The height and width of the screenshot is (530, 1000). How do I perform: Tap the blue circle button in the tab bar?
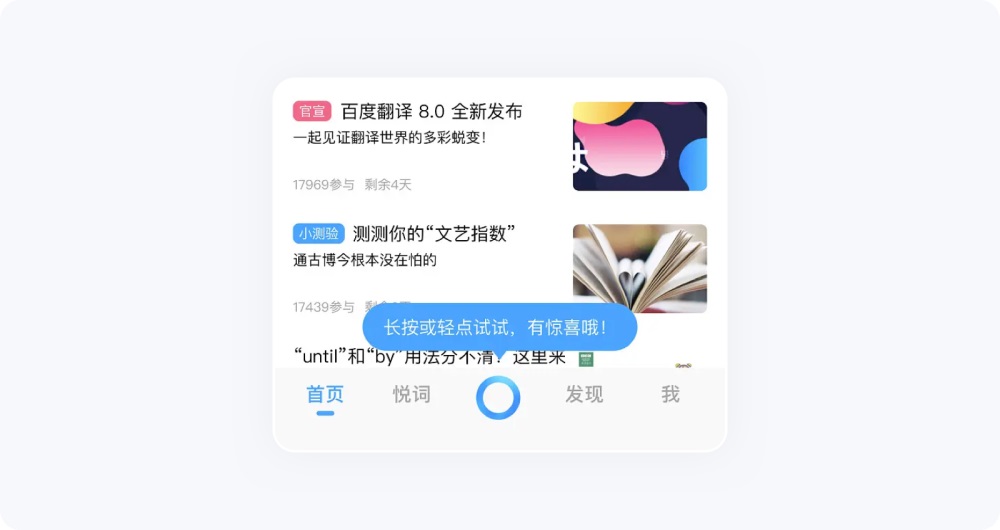click(x=498, y=398)
